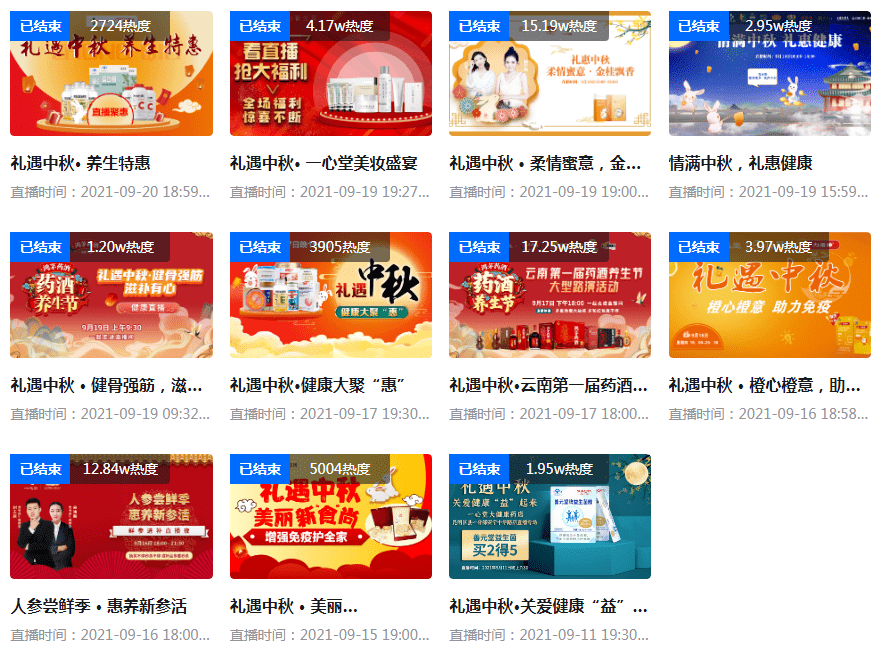The width and height of the screenshot is (890, 660).
Task: Select the 健康大聚"惠" livestream
Action: click(330, 296)
